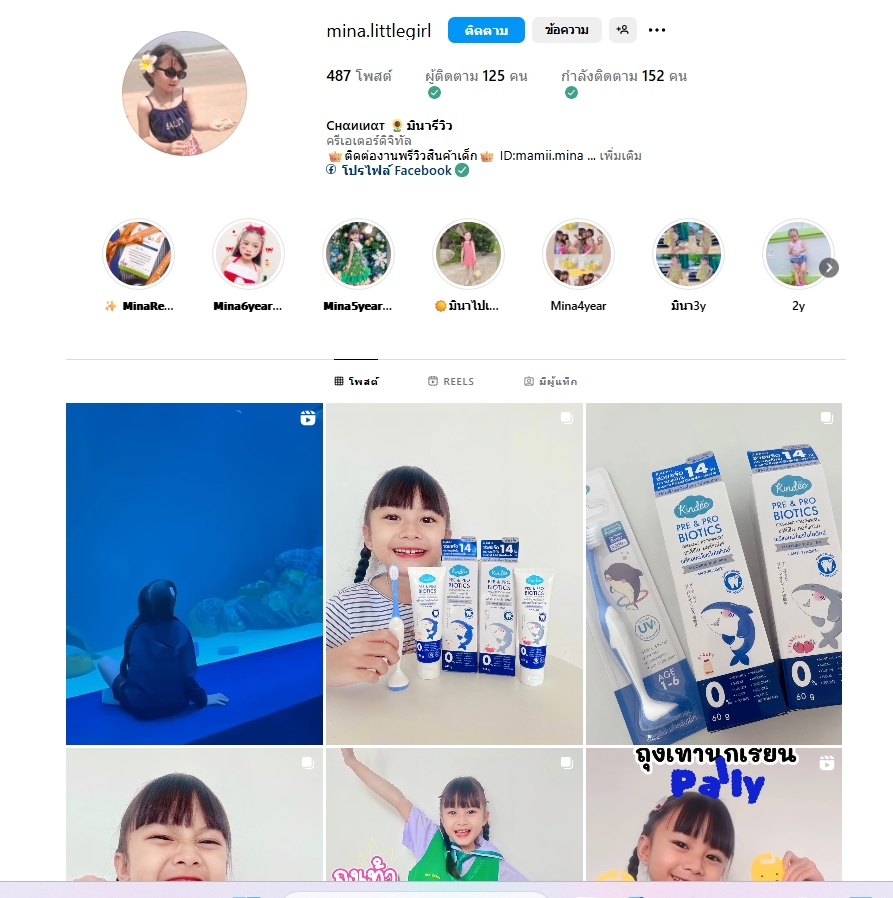Open the Mina4year highlight

click(x=578, y=254)
